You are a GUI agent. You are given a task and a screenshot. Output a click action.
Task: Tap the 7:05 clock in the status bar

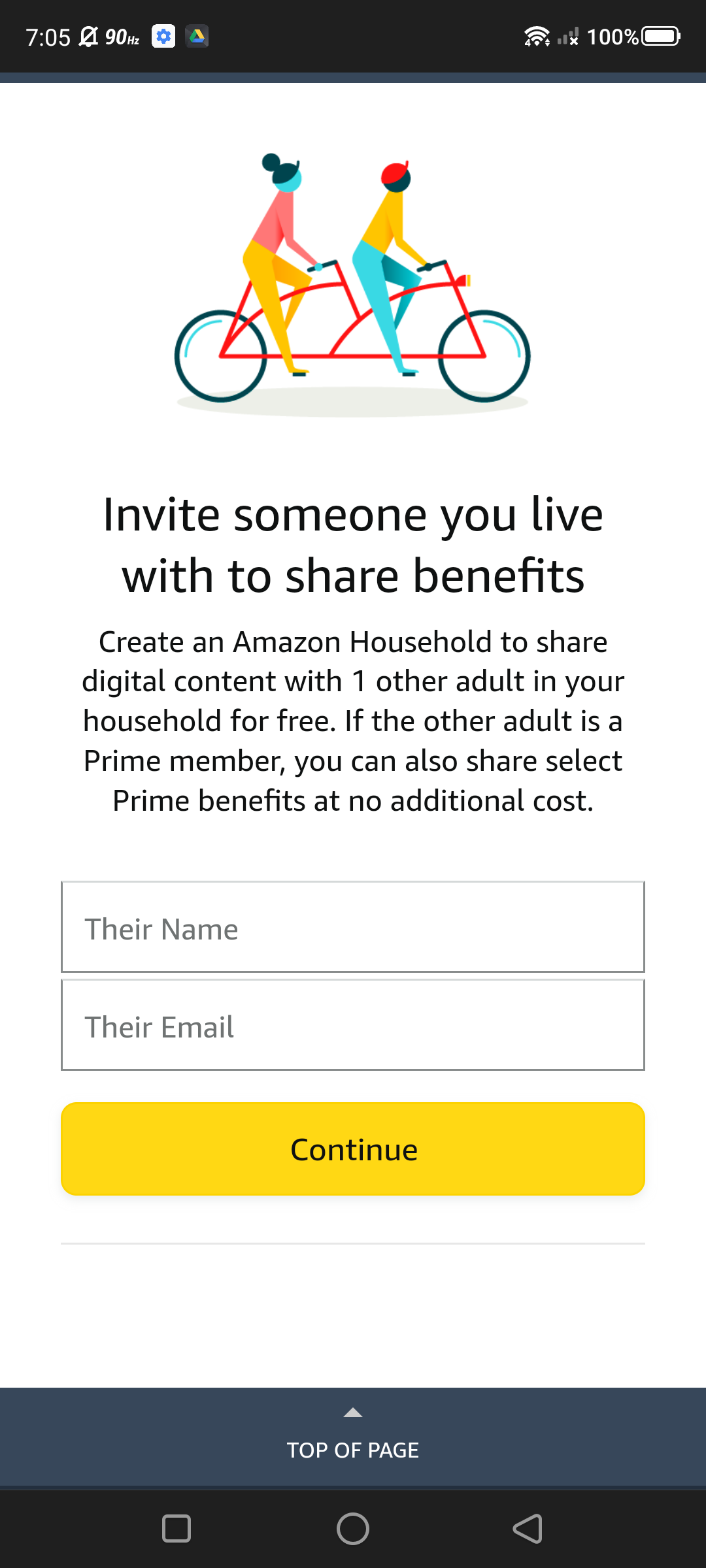click(48, 37)
